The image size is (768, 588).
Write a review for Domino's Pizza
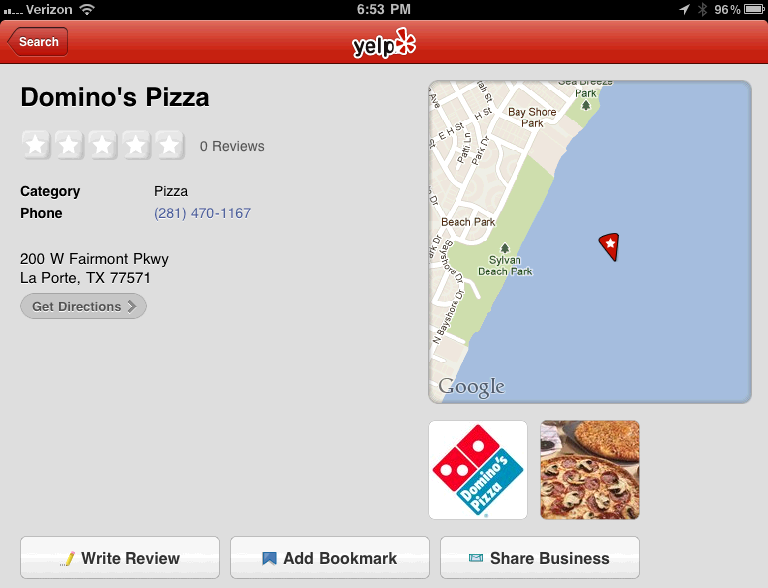[x=120, y=558]
